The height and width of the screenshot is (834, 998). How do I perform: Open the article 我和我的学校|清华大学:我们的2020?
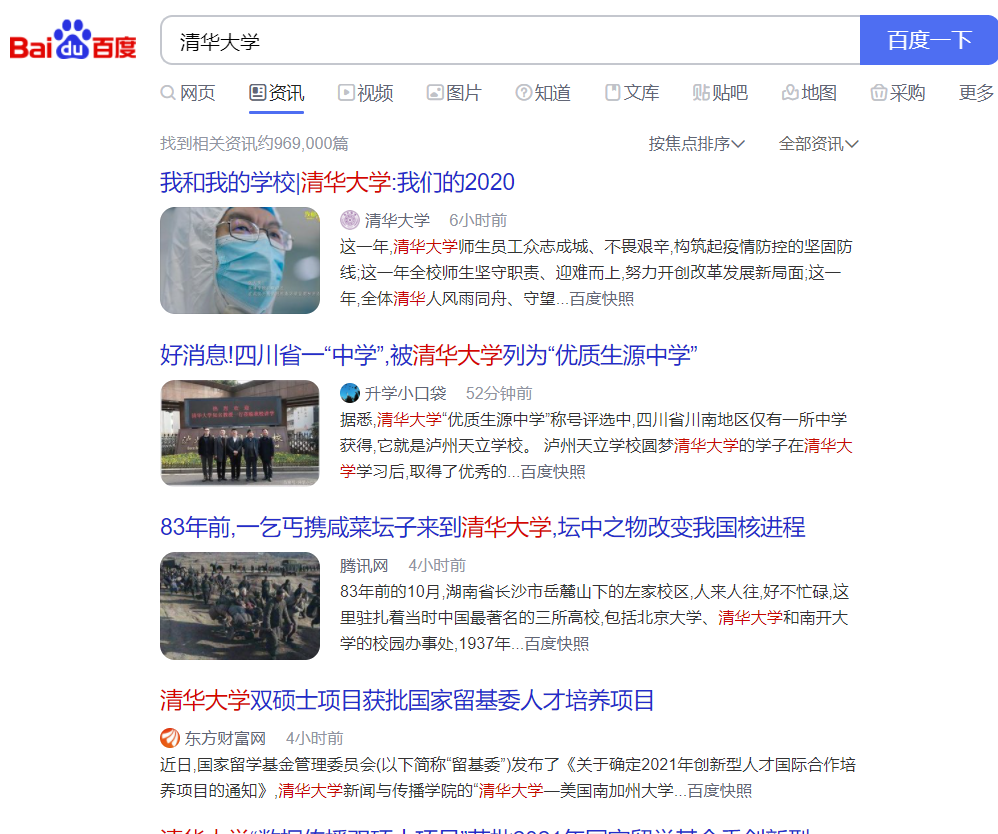coord(337,182)
